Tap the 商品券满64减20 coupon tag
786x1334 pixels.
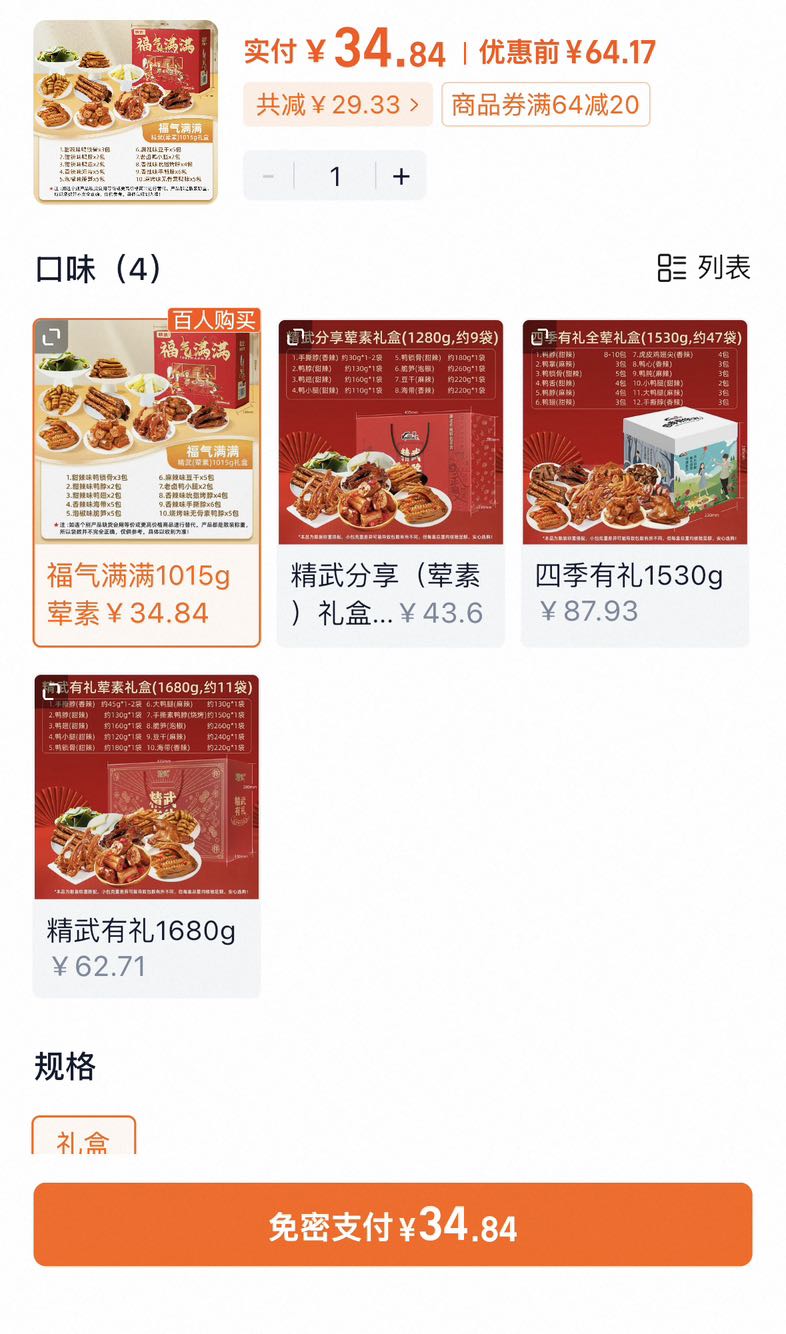(546, 104)
